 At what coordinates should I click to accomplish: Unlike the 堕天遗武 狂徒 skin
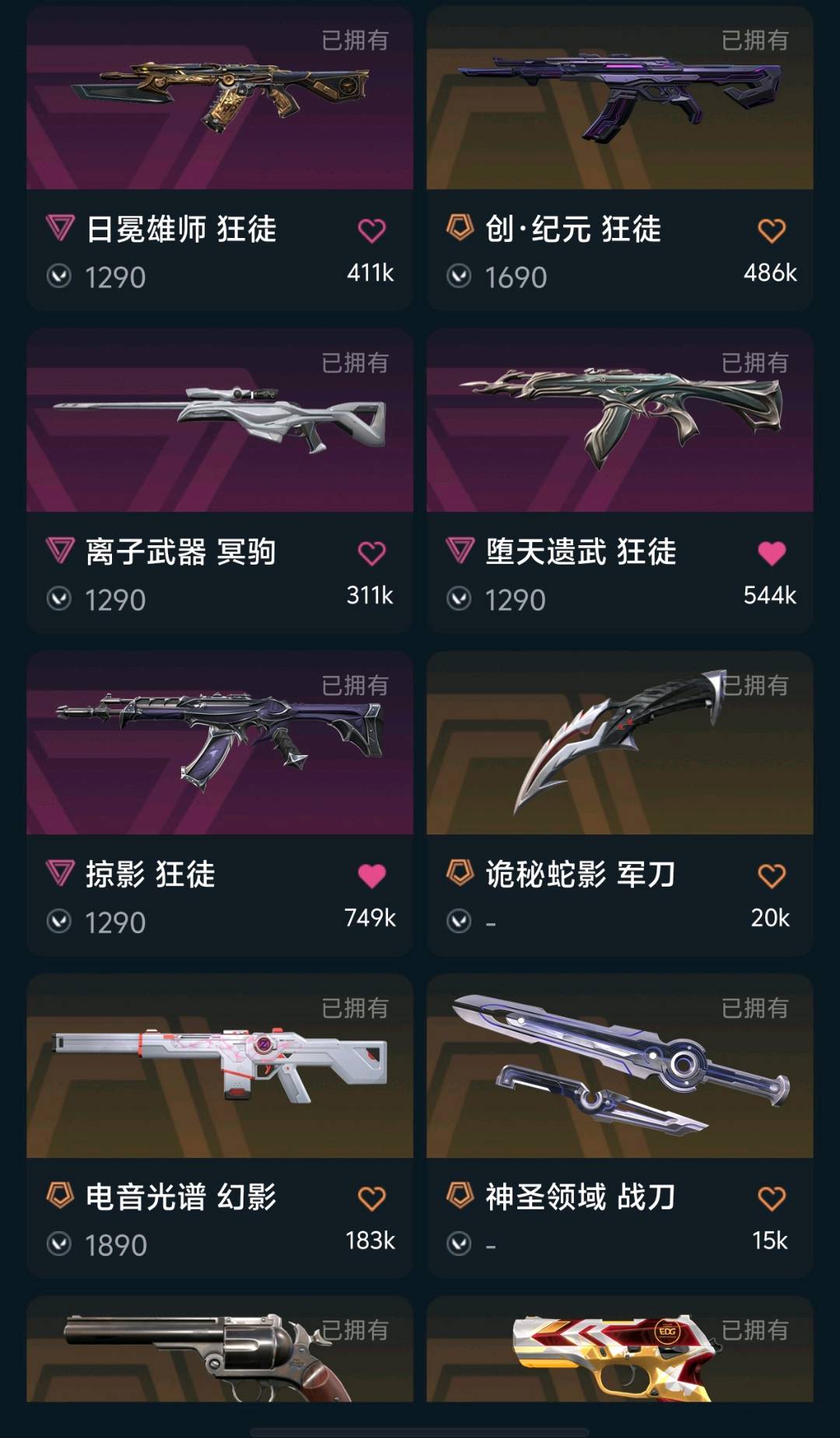[x=771, y=553]
